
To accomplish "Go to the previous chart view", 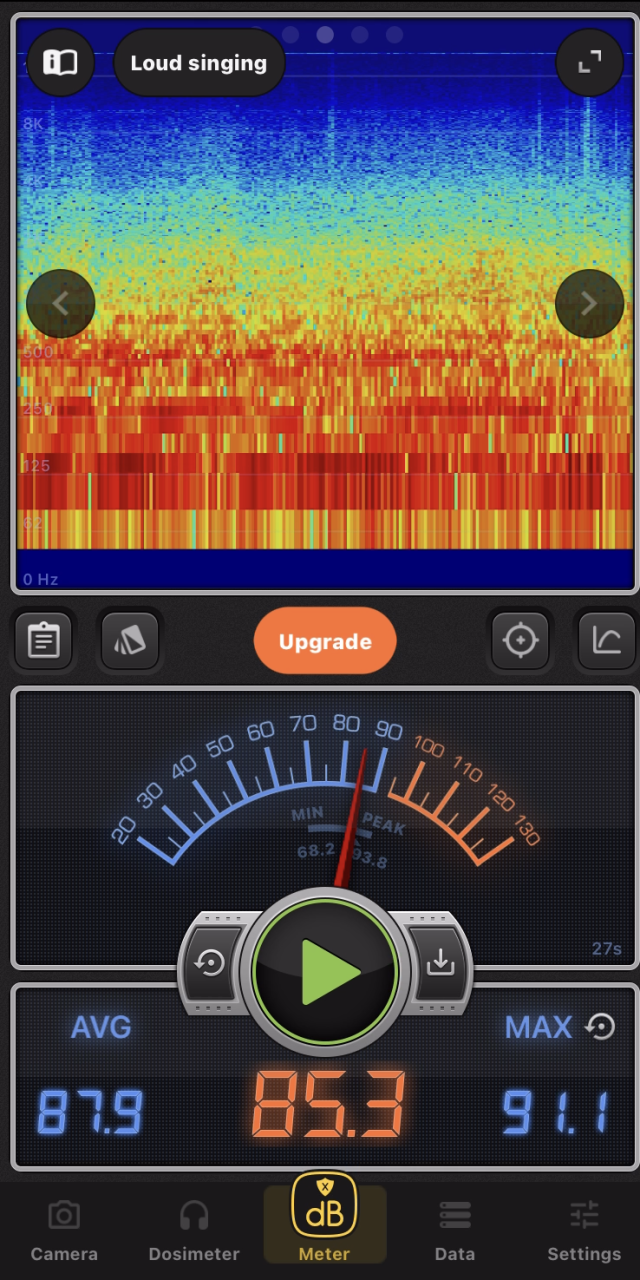I will click(x=60, y=303).
